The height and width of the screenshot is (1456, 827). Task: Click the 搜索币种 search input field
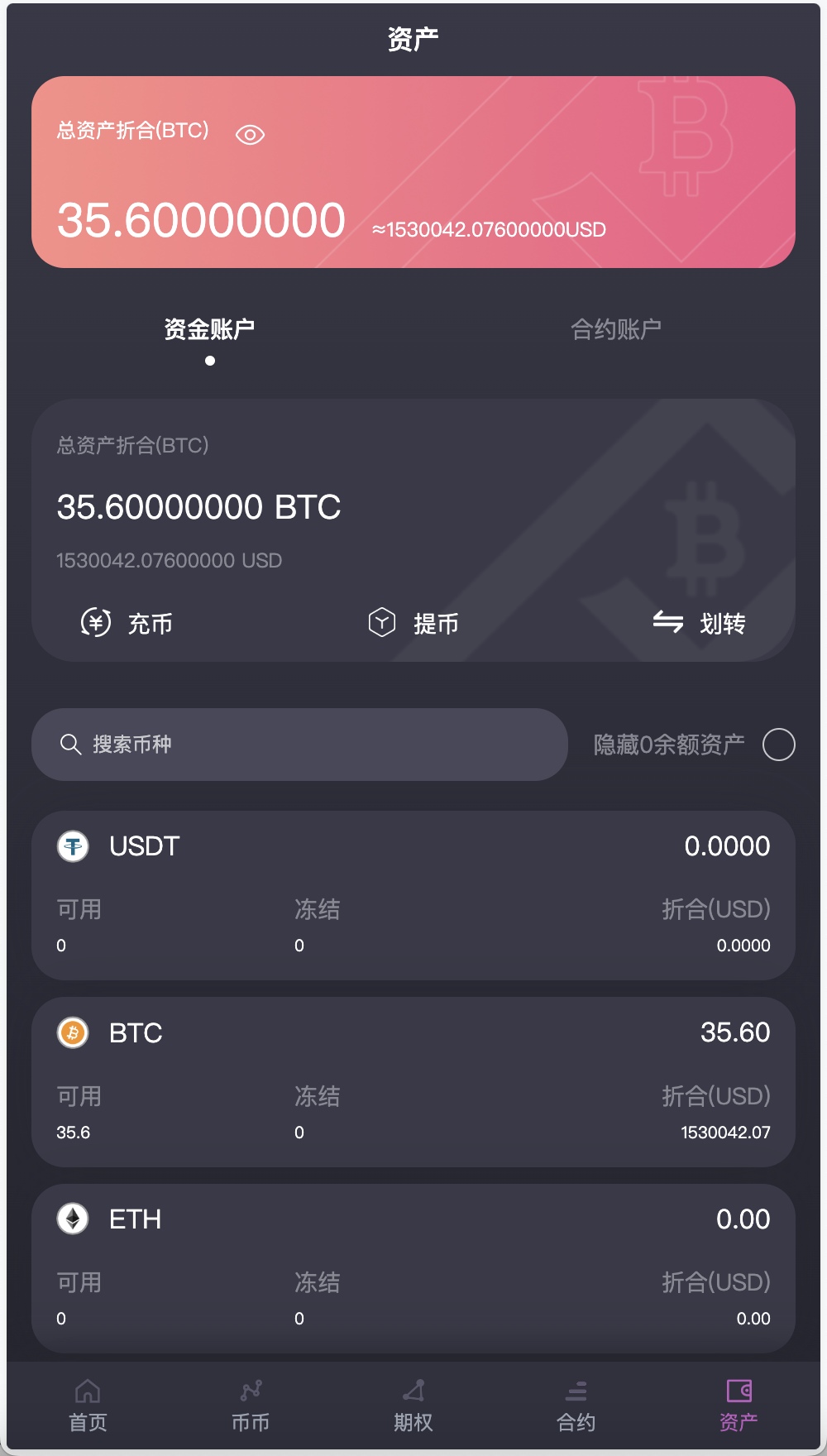[x=298, y=745]
